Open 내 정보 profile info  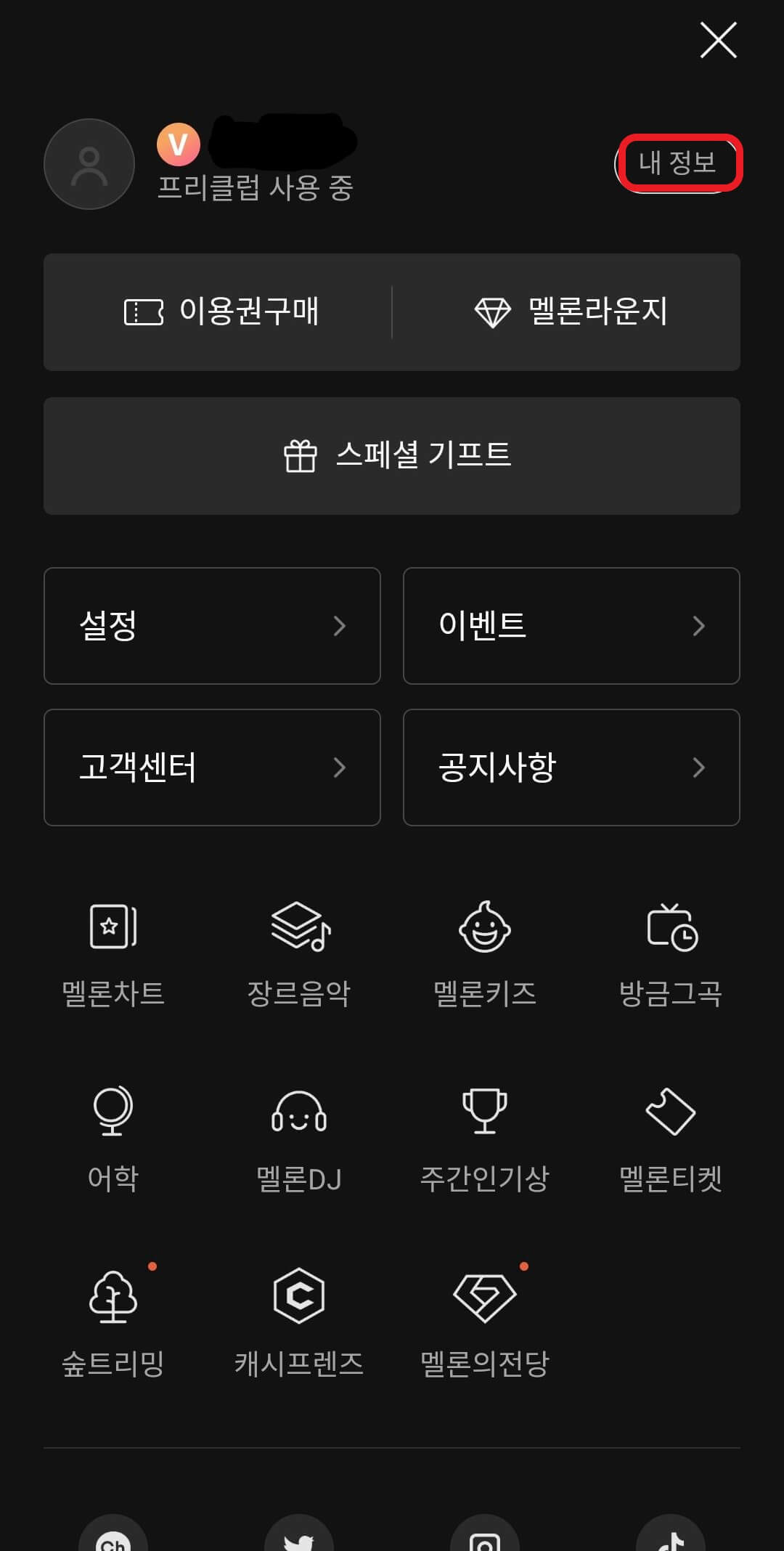point(677,163)
